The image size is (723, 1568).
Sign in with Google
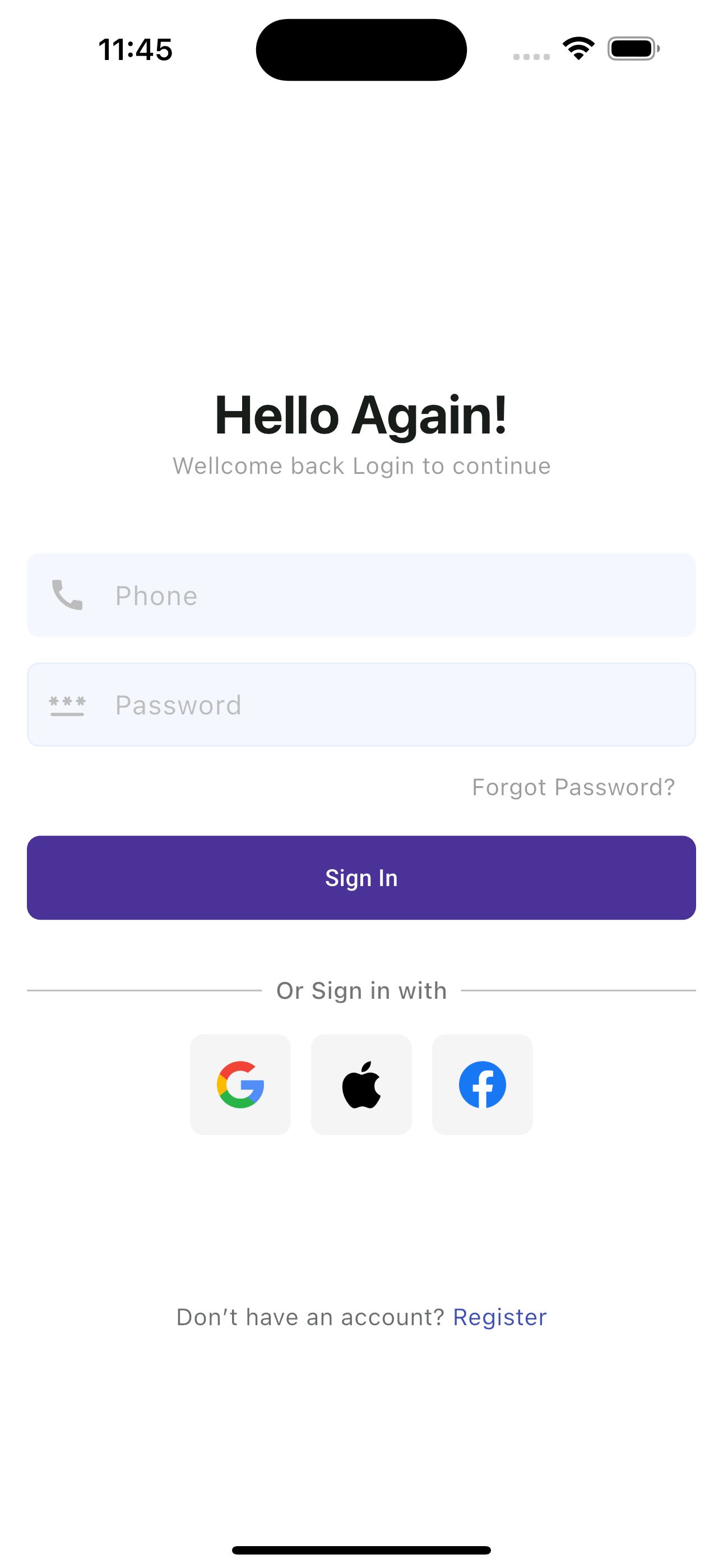click(x=240, y=1085)
